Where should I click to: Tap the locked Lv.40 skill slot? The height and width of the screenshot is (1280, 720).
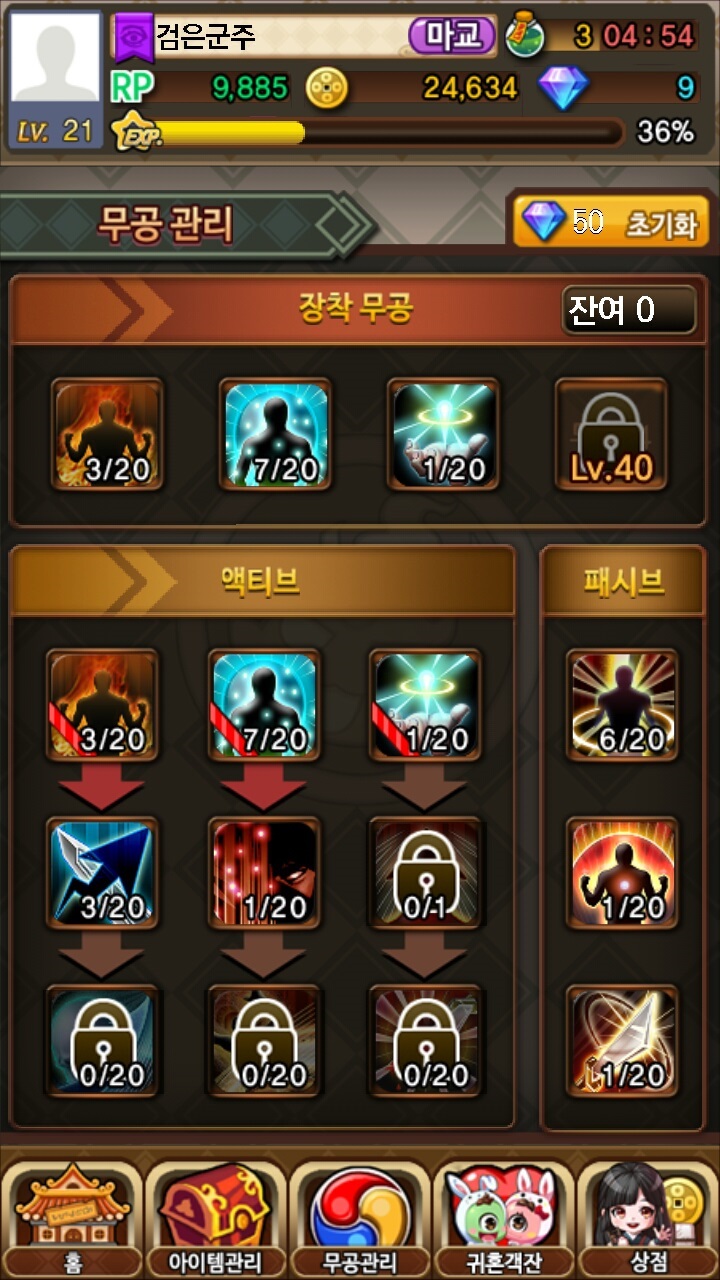click(611, 434)
